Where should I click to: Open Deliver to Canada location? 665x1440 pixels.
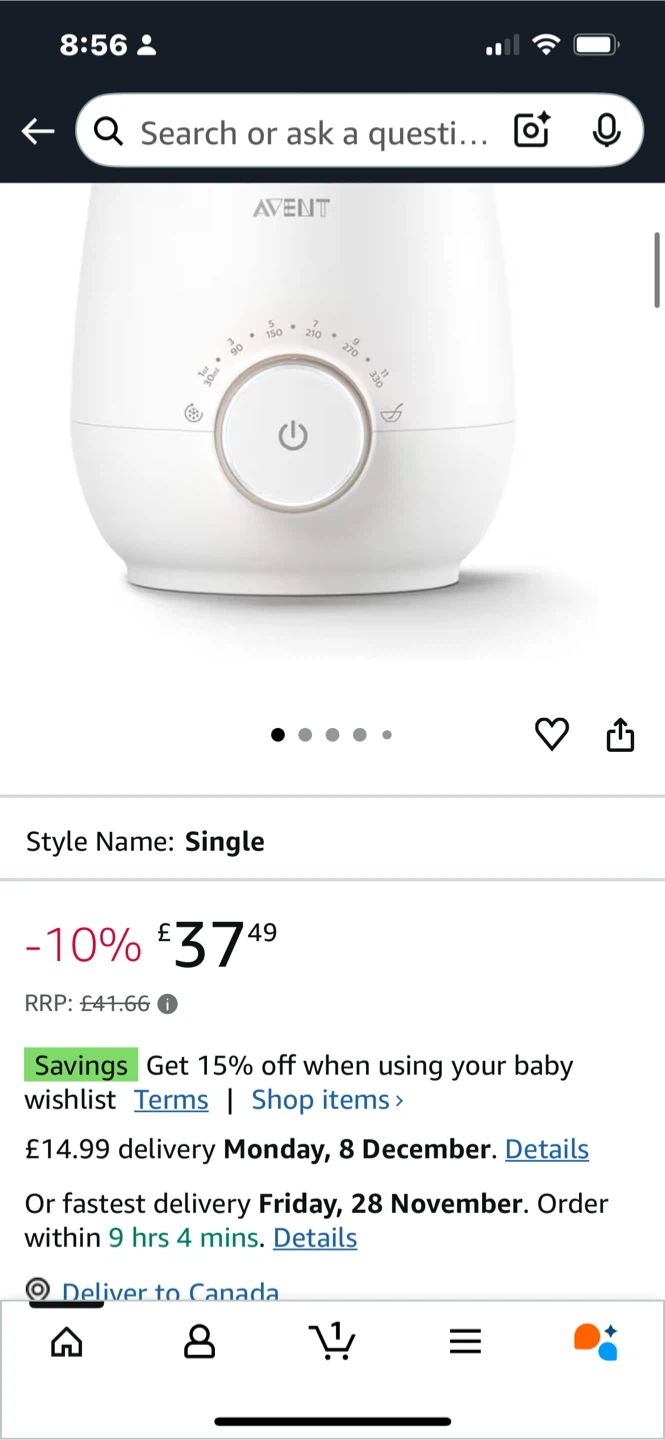click(x=170, y=1292)
